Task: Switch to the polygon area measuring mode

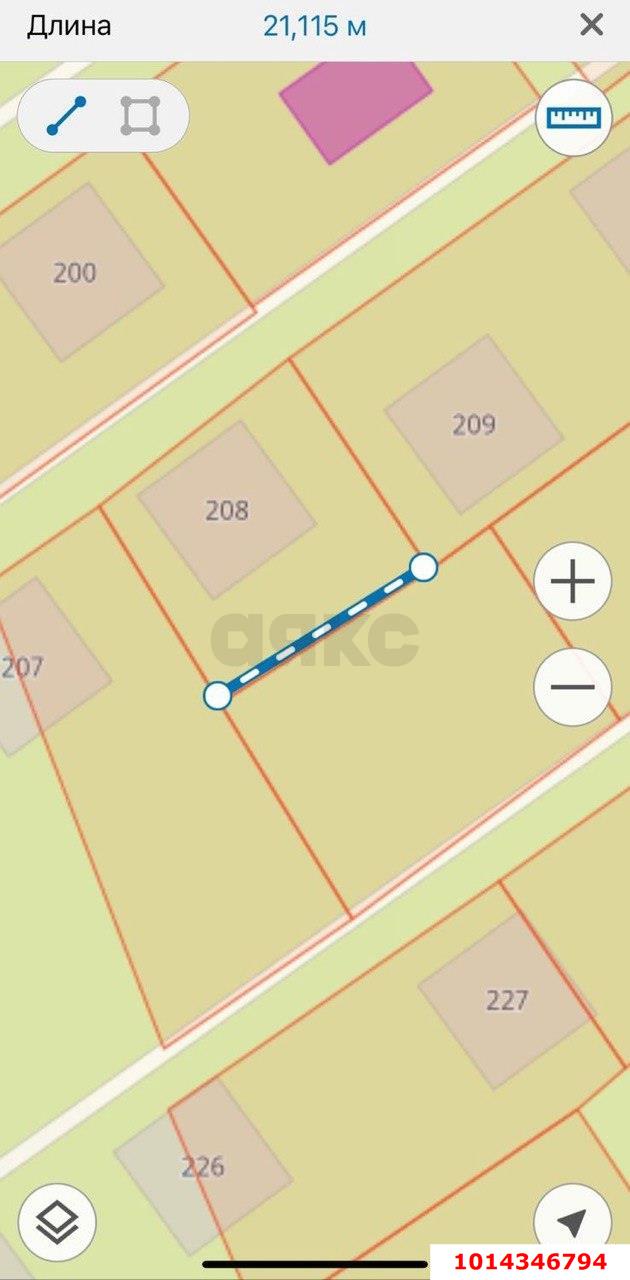Action: (140, 116)
